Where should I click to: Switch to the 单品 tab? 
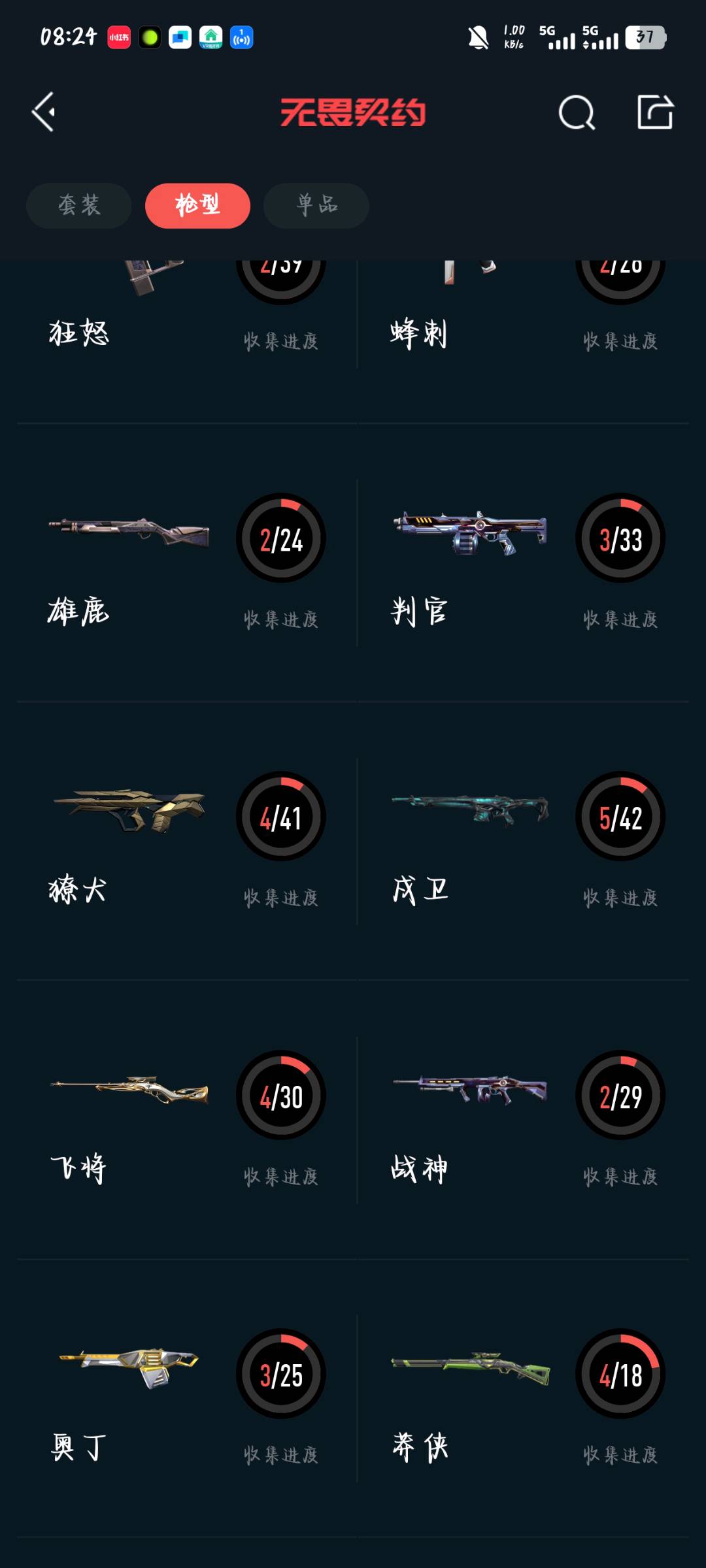(x=316, y=205)
